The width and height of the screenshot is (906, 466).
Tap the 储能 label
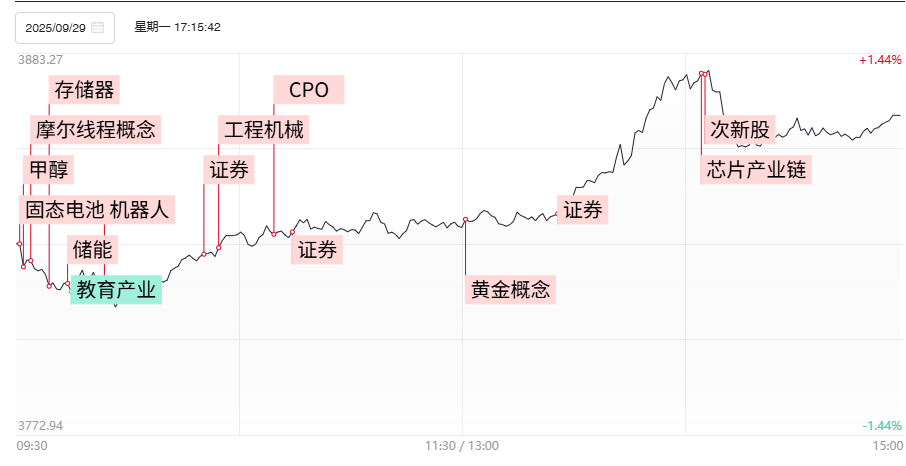point(93,249)
